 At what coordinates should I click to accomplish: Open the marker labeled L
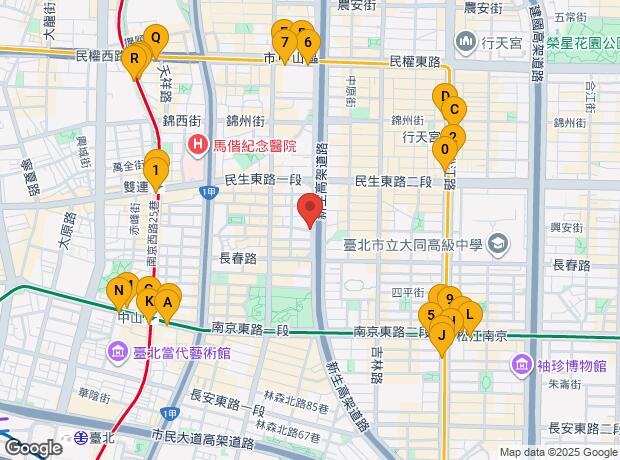coord(469,316)
